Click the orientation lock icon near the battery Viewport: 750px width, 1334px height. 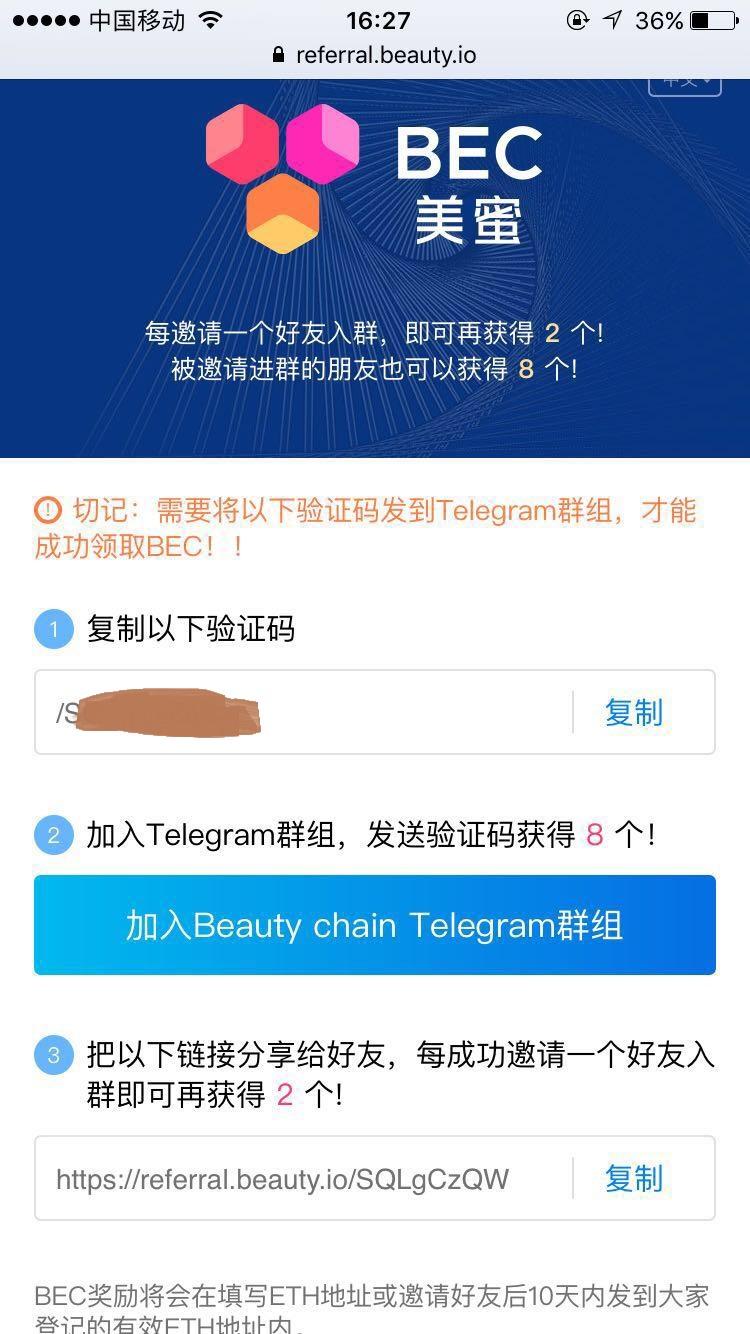pos(578,19)
